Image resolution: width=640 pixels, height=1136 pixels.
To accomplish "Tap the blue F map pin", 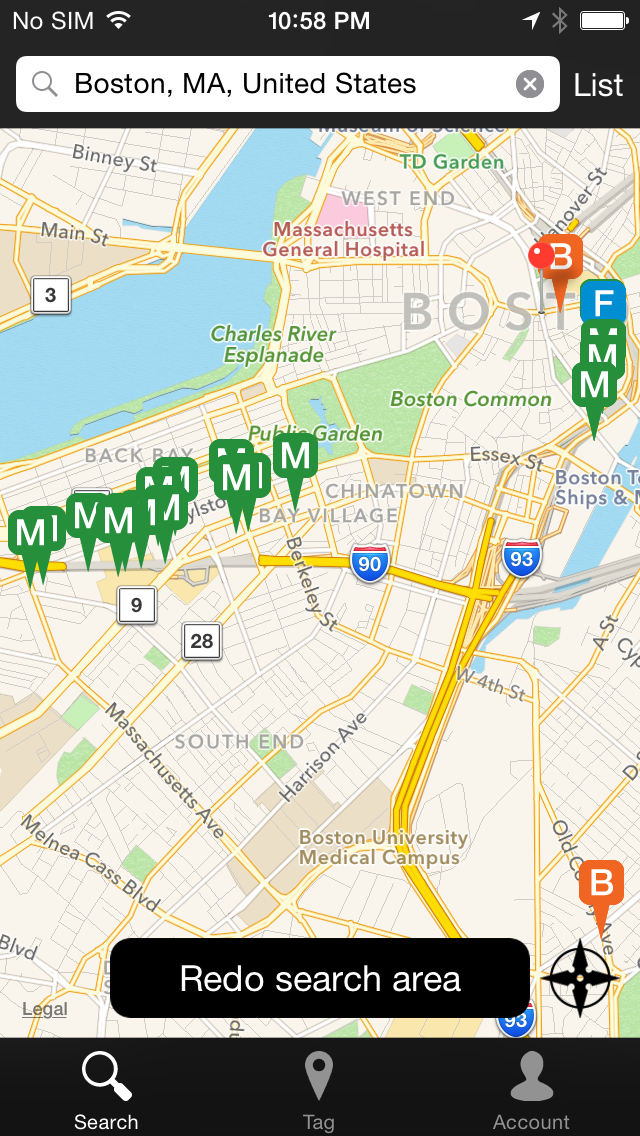I will coord(603,301).
